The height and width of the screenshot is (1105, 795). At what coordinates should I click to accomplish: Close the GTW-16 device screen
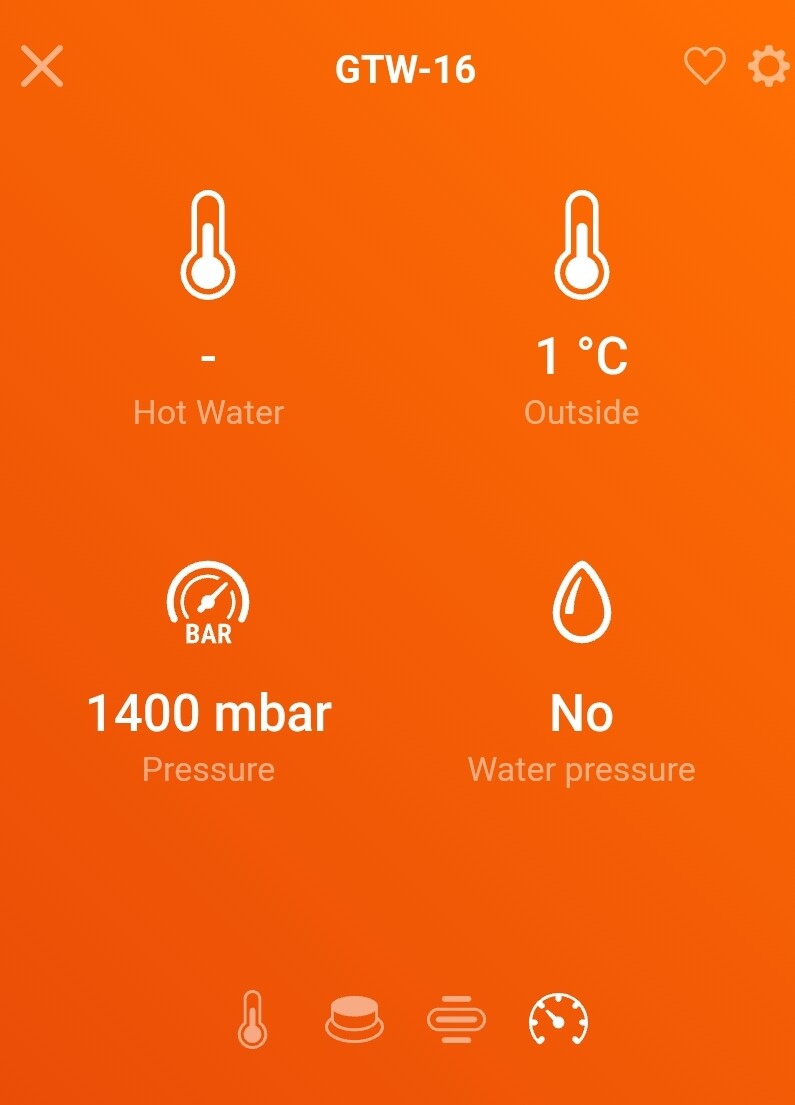coord(42,67)
